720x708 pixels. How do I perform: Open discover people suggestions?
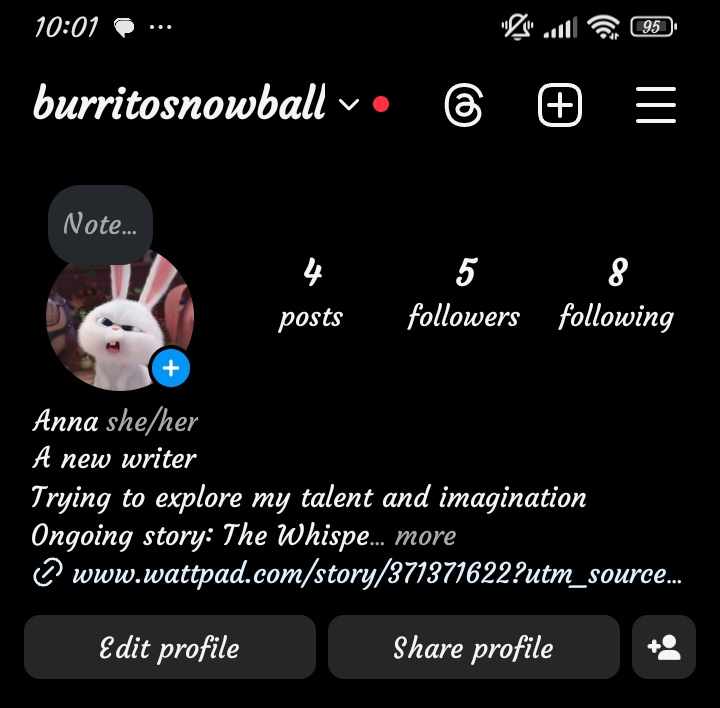664,648
